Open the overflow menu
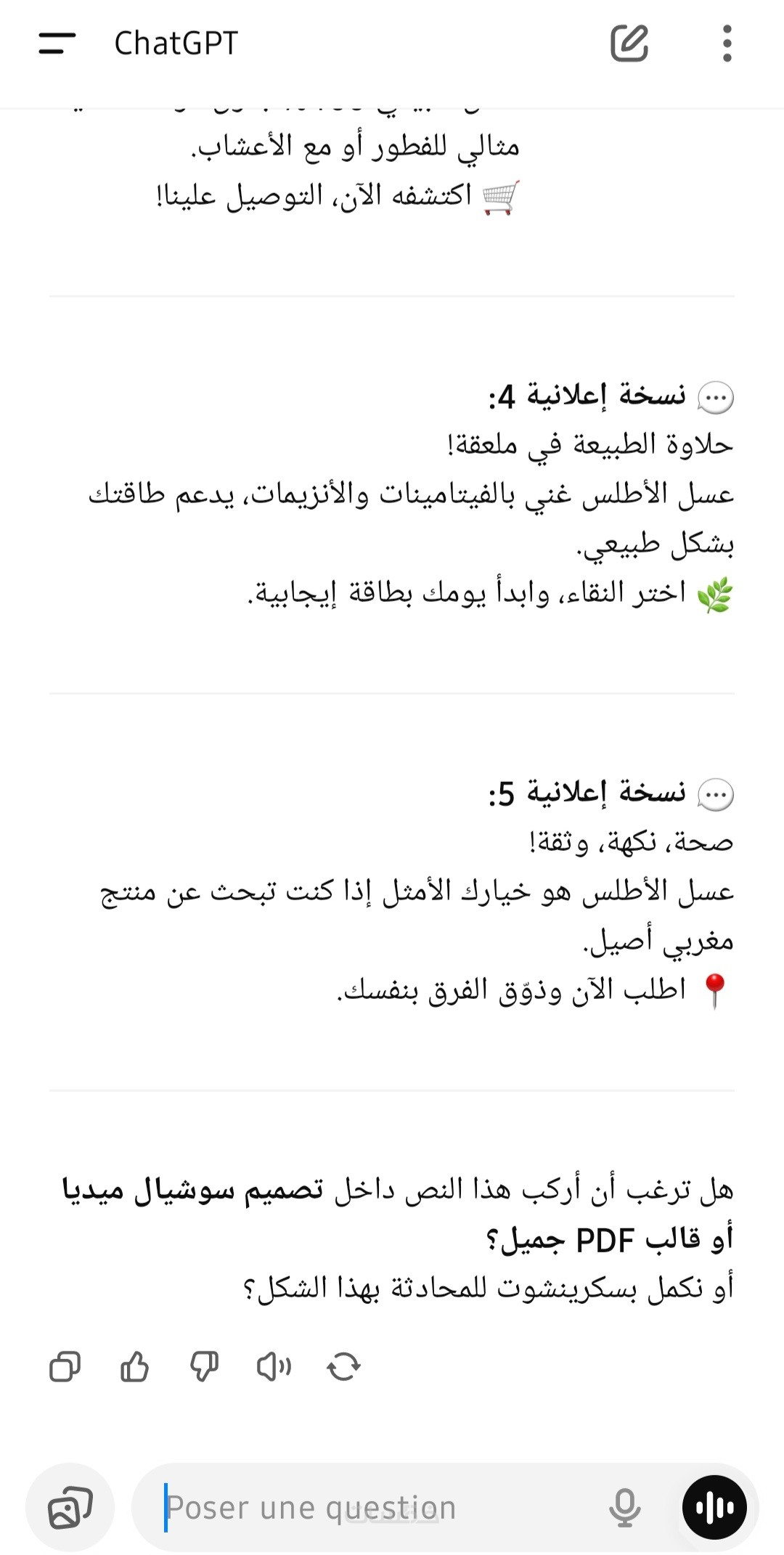The height and width of the screenshot is (1555, 784). 727,44
